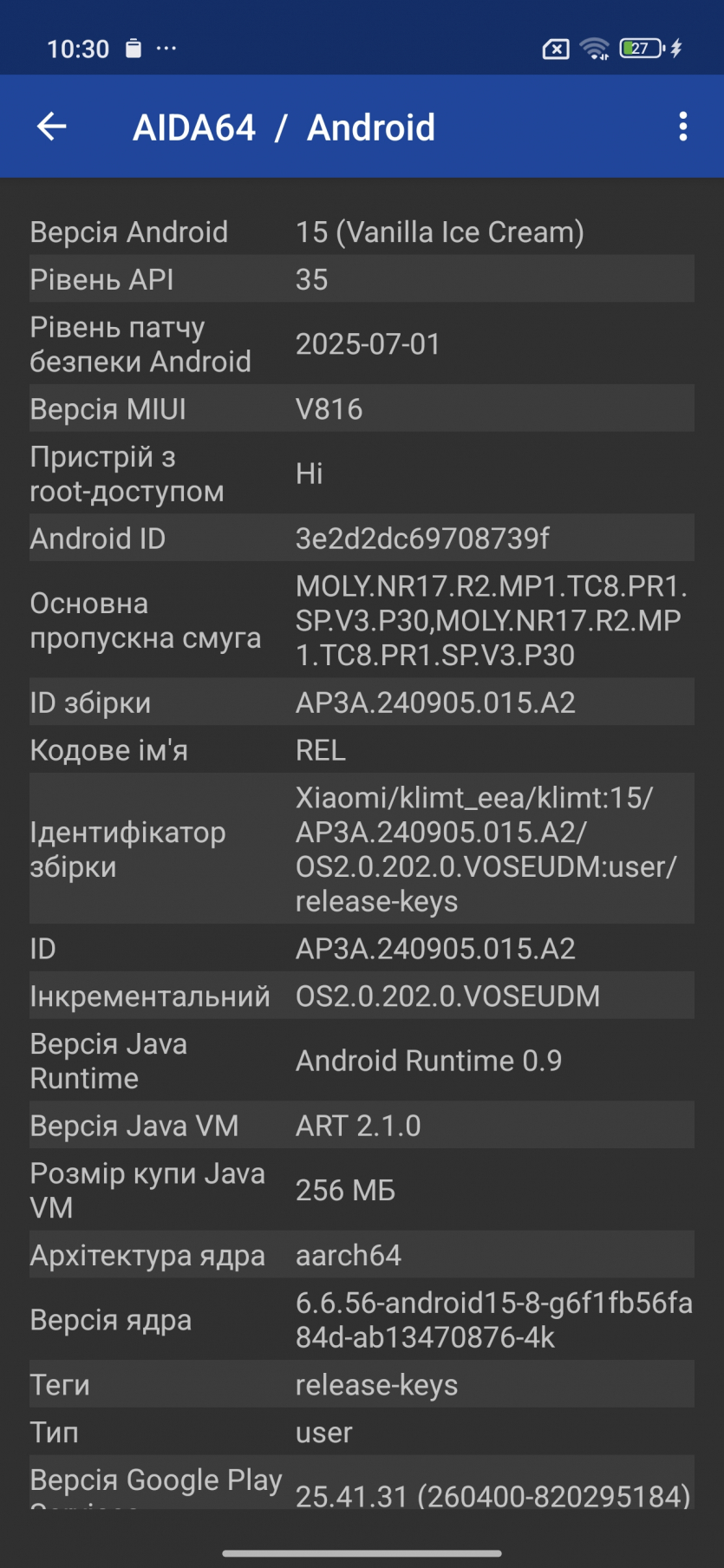
Task: Go back with the arrow icon
Action: tap(52, 127)
